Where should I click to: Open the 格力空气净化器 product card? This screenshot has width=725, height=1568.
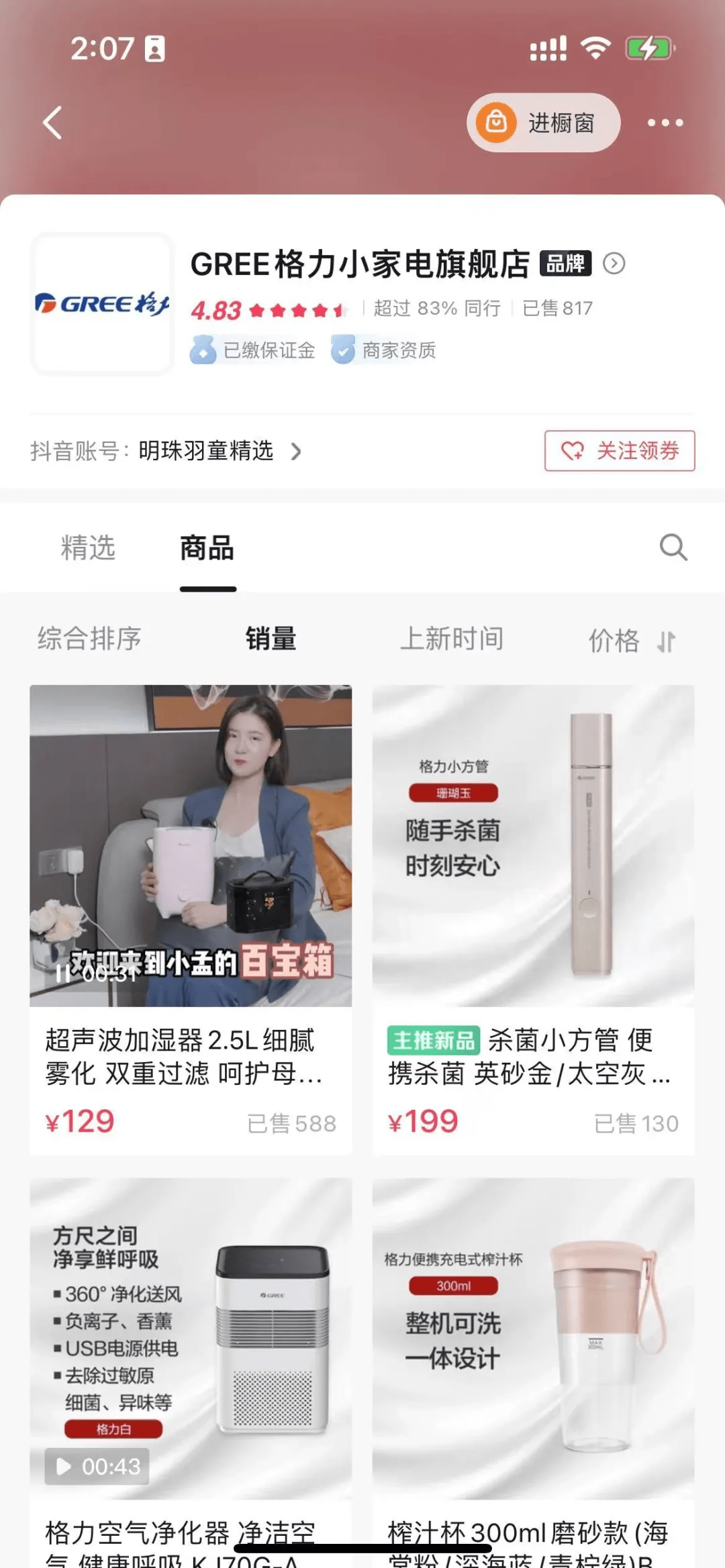click(x=191, y=1369)
